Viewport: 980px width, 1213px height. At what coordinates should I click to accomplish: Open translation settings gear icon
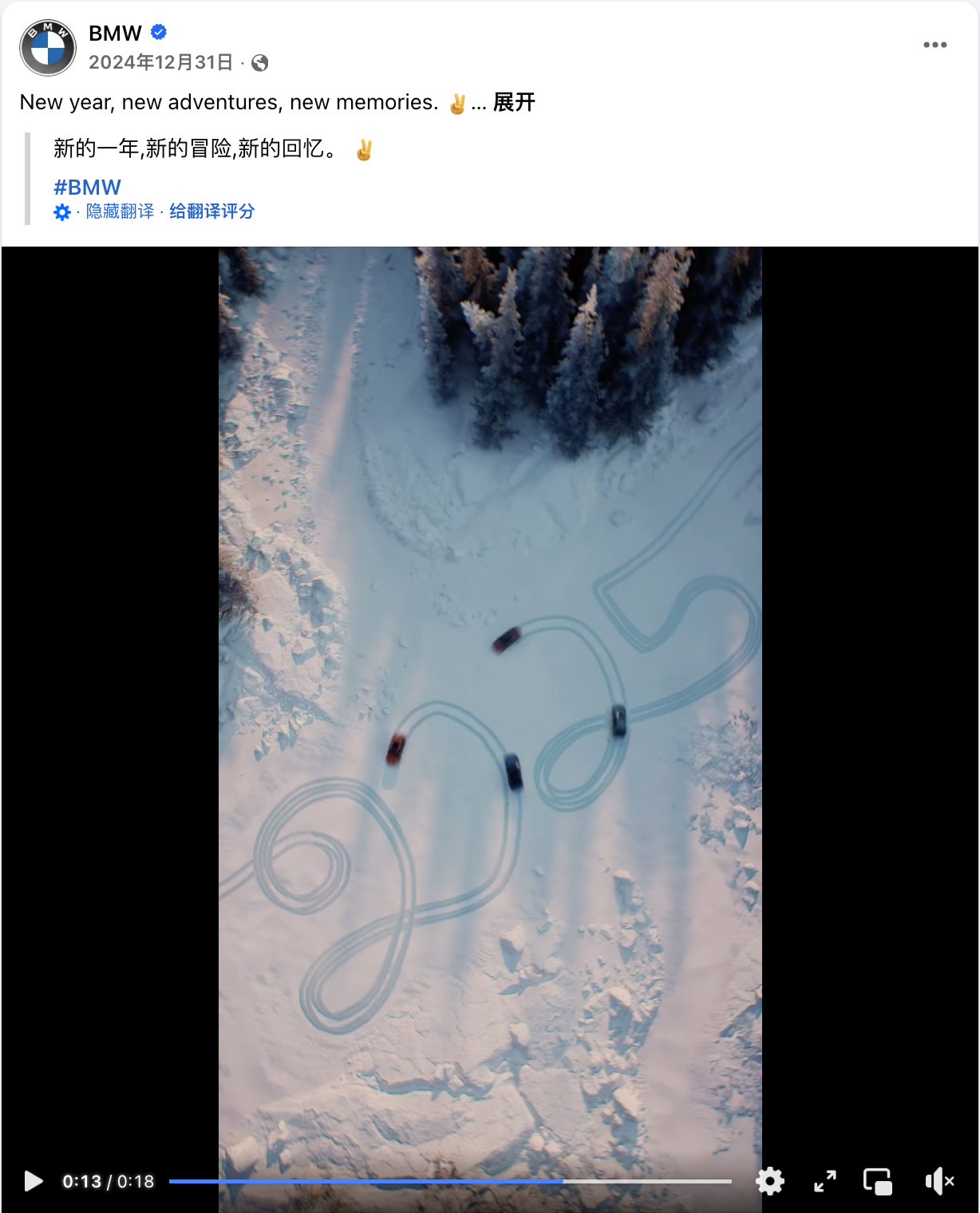pyautogui.click(x=62, y=212)
